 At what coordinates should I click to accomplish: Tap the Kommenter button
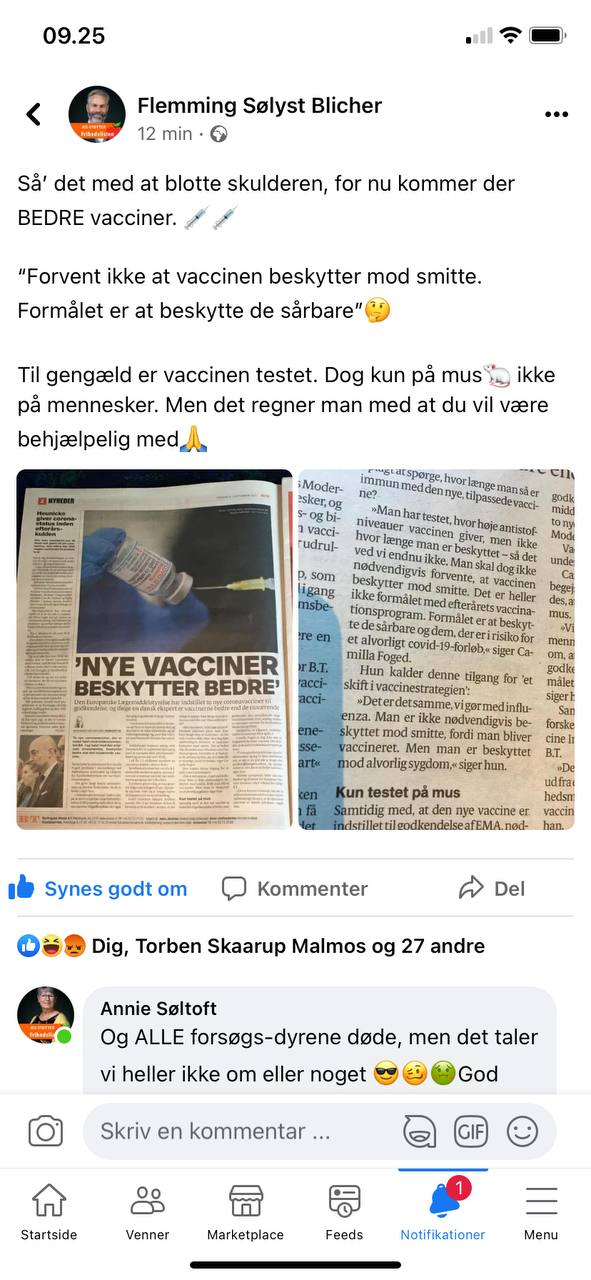click(294, 888)
